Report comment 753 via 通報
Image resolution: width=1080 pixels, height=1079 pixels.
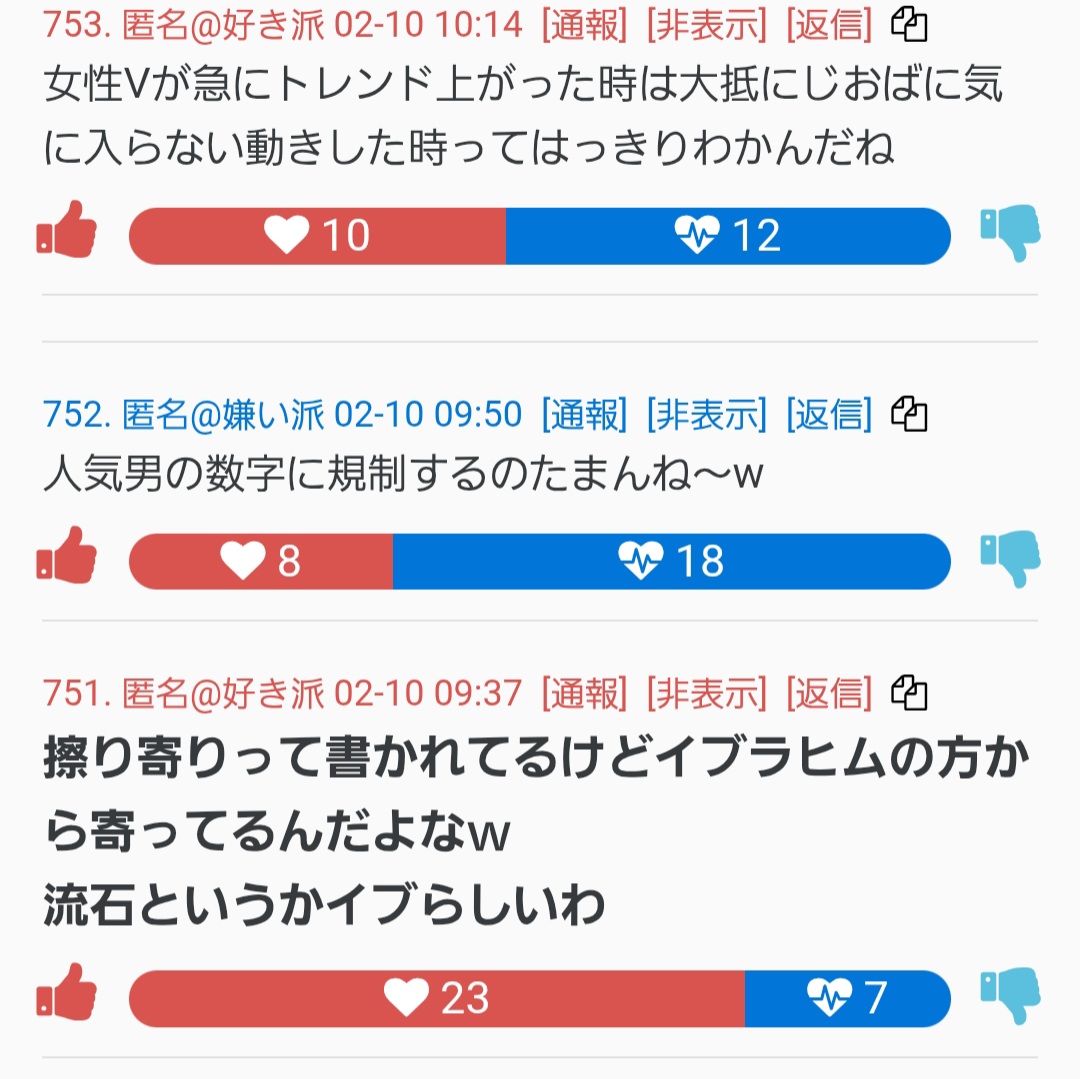tap(584, 25)
